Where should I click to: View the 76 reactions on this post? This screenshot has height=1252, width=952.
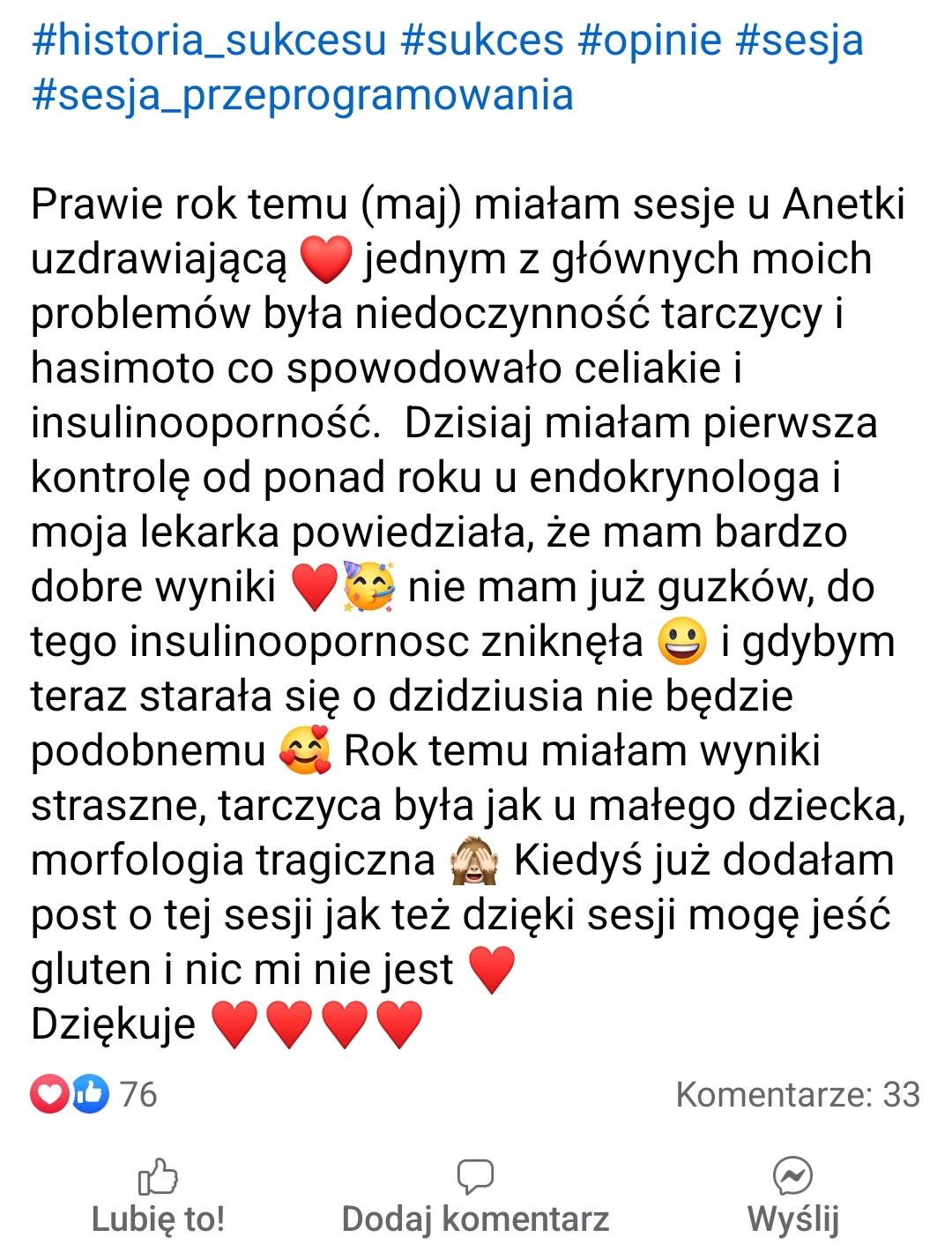[93, 1094]
